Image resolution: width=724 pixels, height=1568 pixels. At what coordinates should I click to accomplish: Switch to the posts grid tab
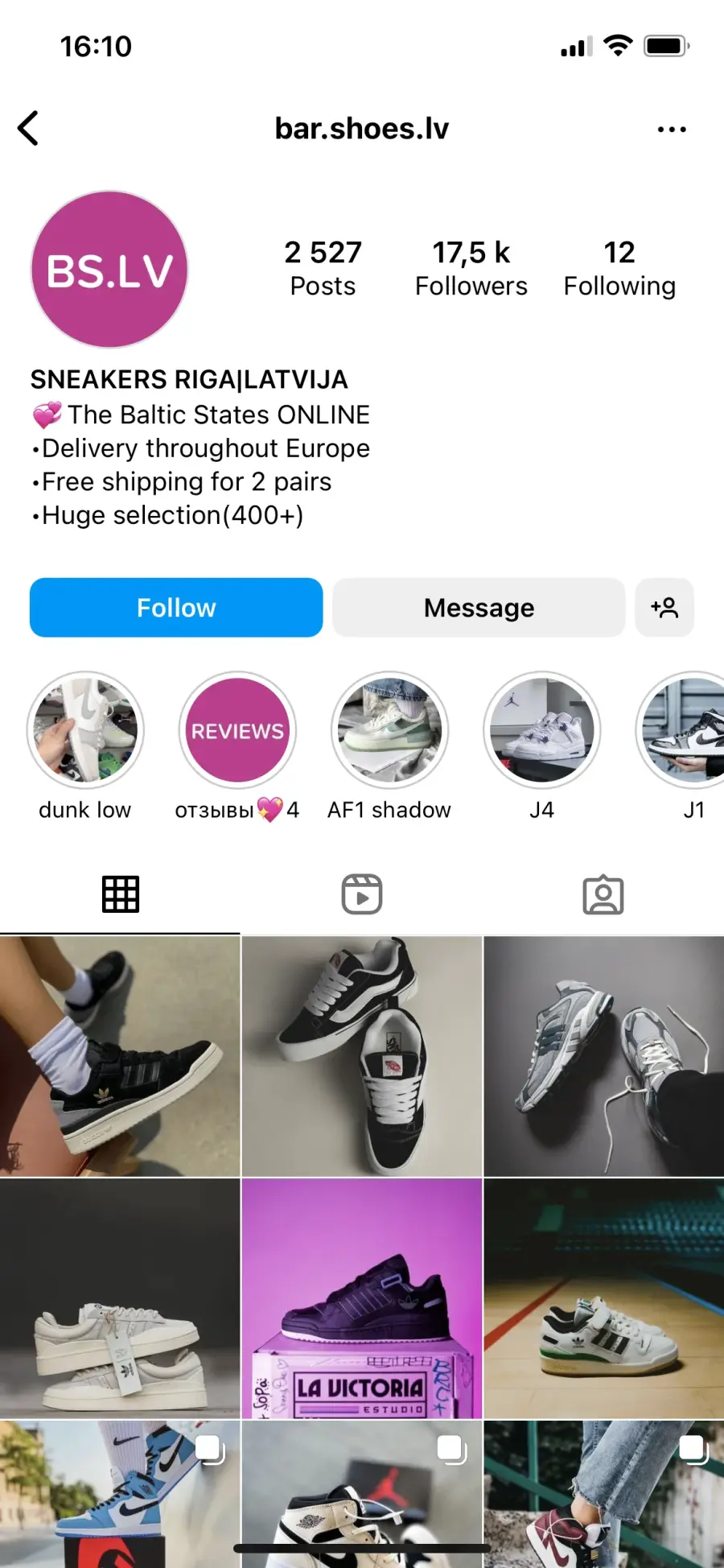click(121, 894)
